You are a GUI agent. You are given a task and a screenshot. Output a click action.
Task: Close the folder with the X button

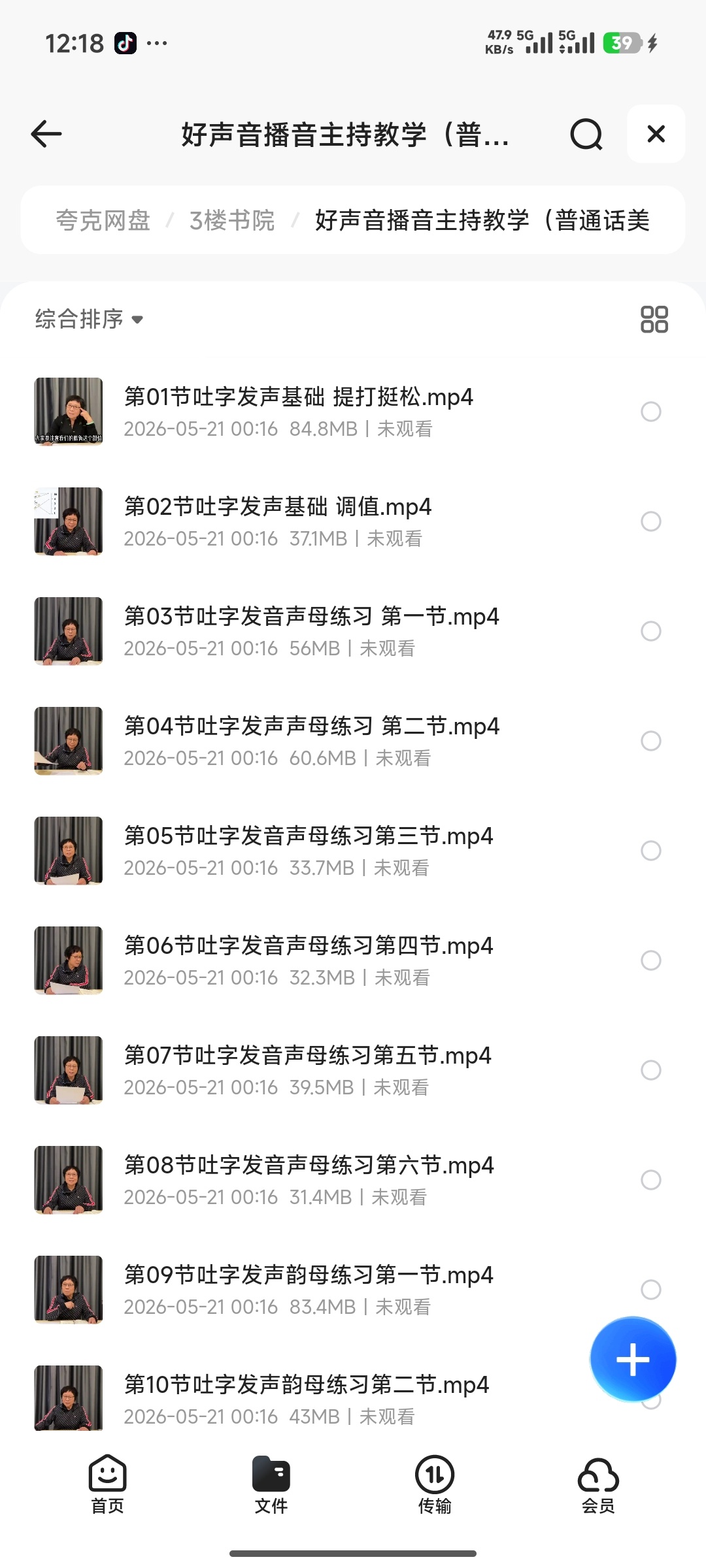[656, 134]
